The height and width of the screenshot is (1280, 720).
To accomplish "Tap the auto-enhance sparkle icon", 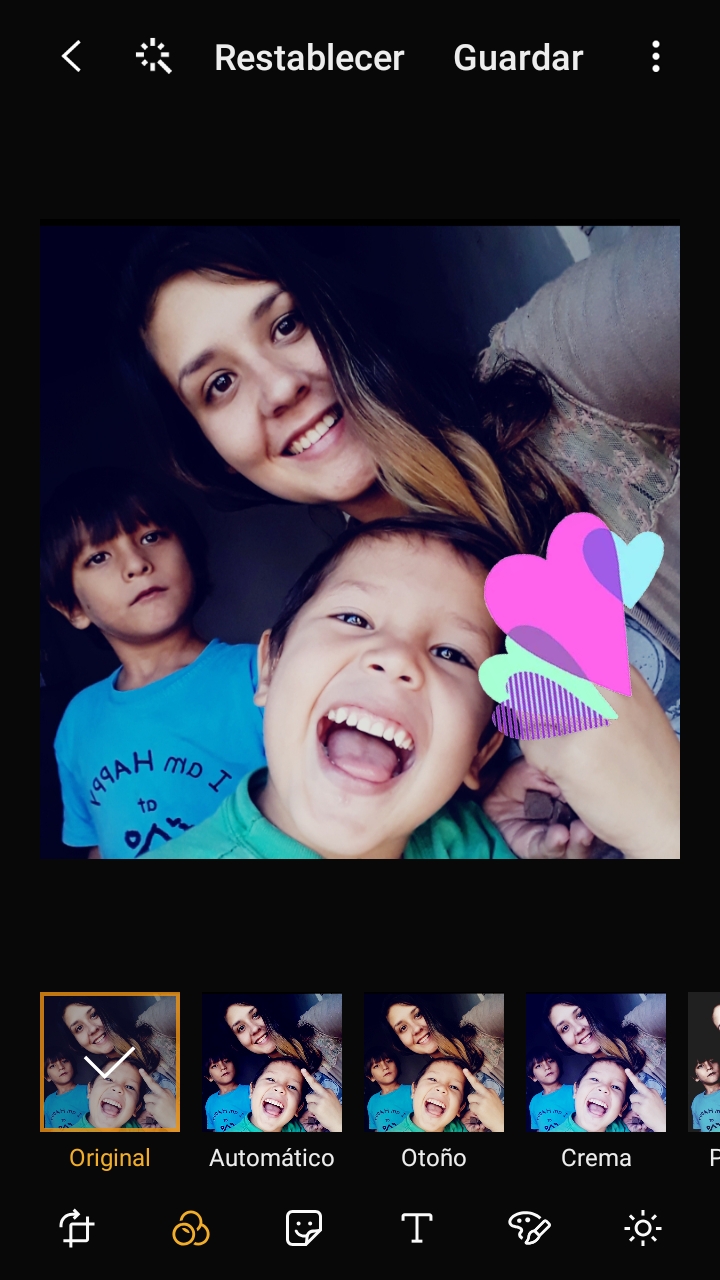I will point(154,57).
